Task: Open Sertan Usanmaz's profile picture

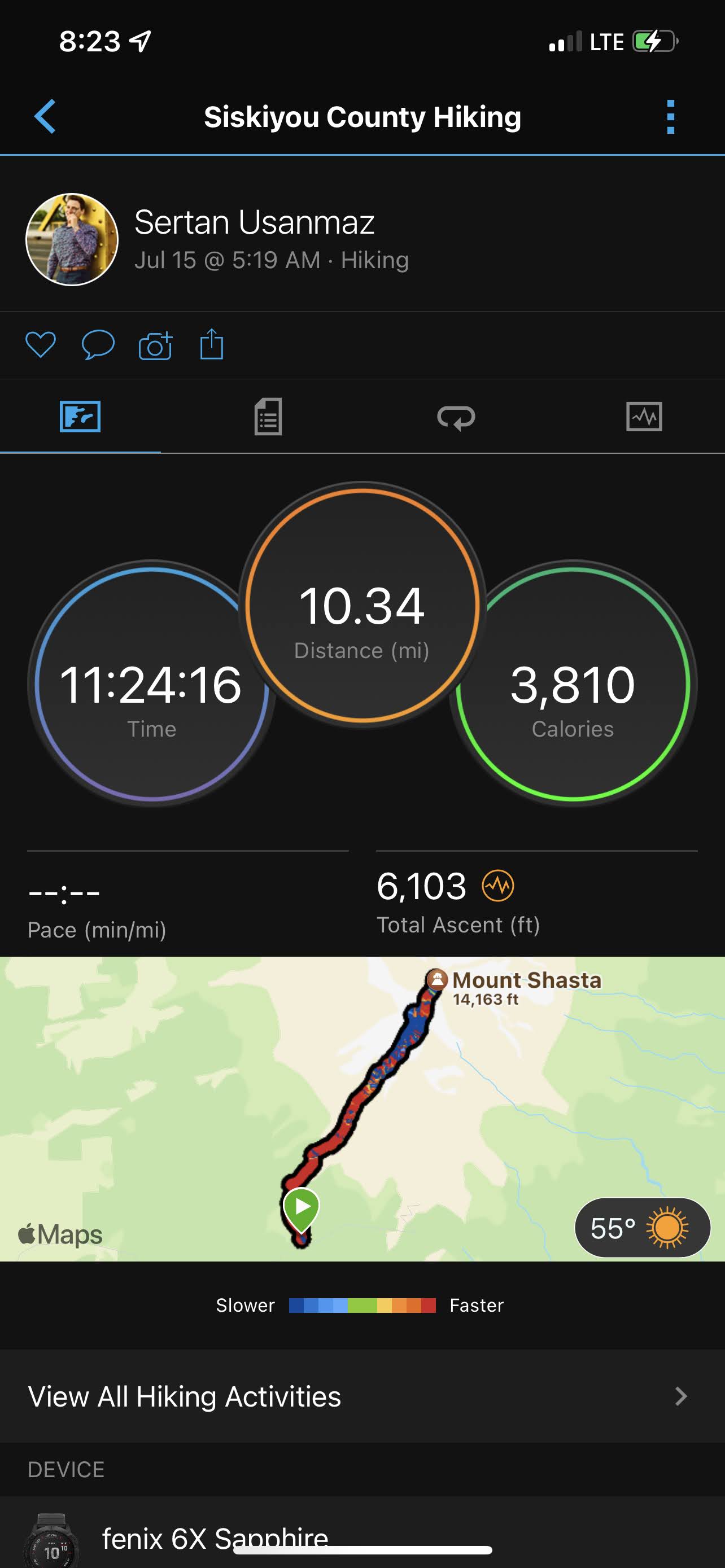Action: pyautogui.click(x=72, y=239)
